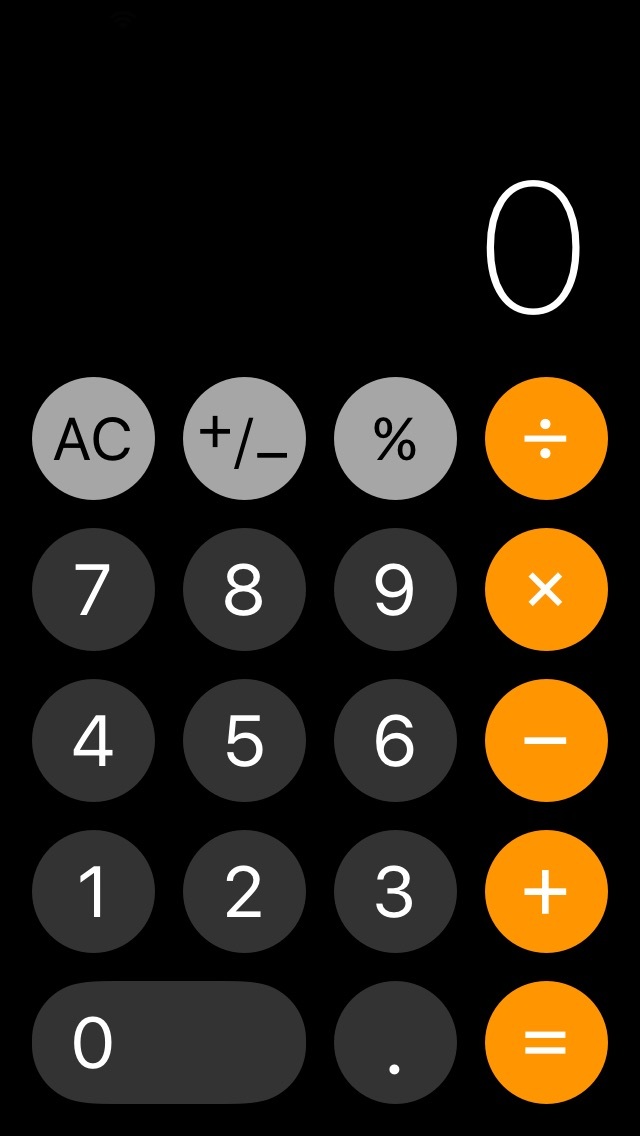The height and width of the screenshot is (1136, 640).
Task: Enter the digit 3
Action: 395,891
